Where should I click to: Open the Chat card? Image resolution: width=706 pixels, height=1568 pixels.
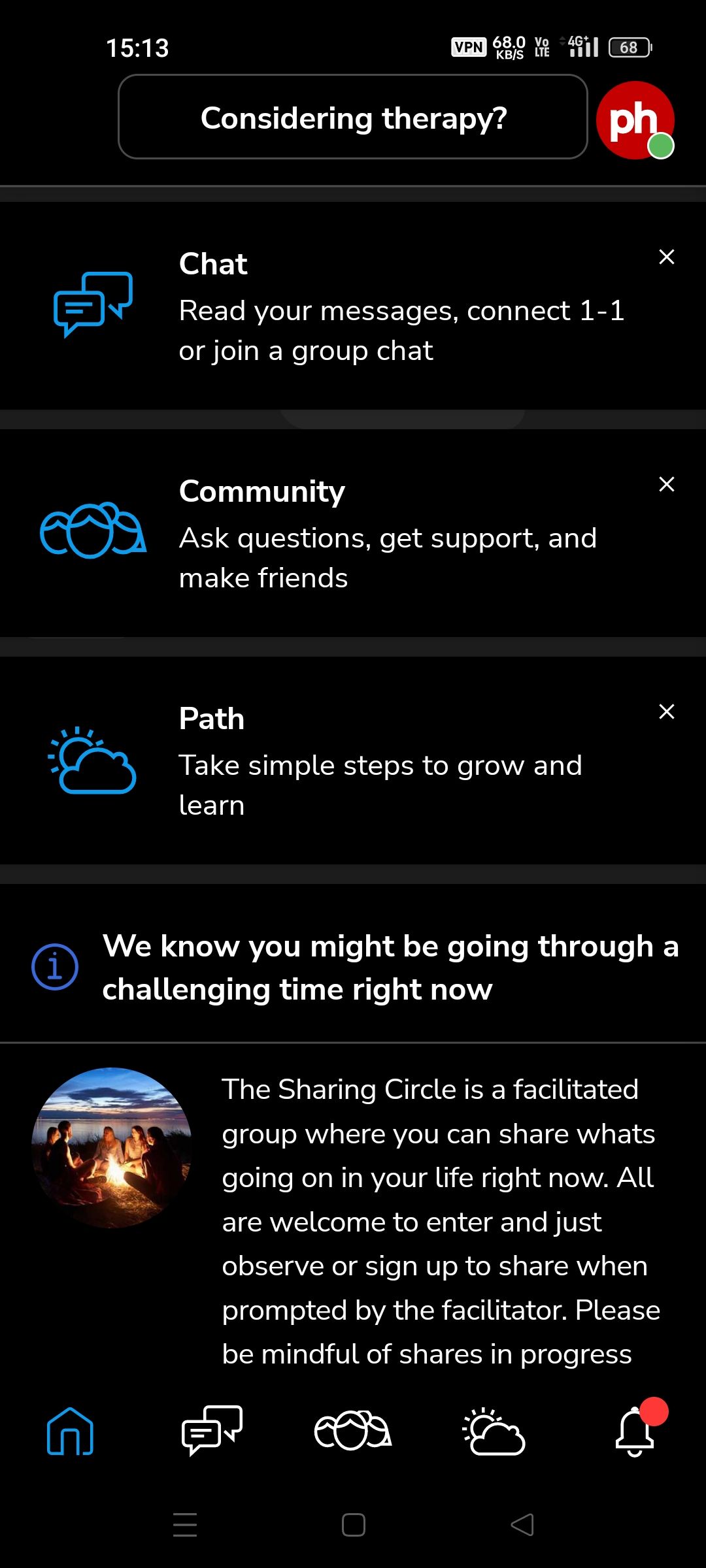[x=353, y=306]
